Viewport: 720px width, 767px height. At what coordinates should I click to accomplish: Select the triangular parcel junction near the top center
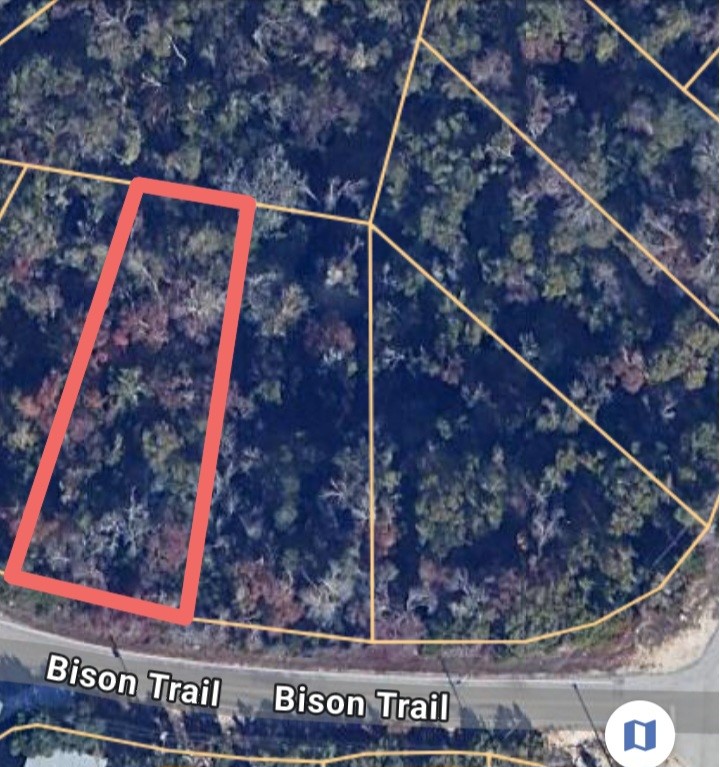[x=373, y=222]
